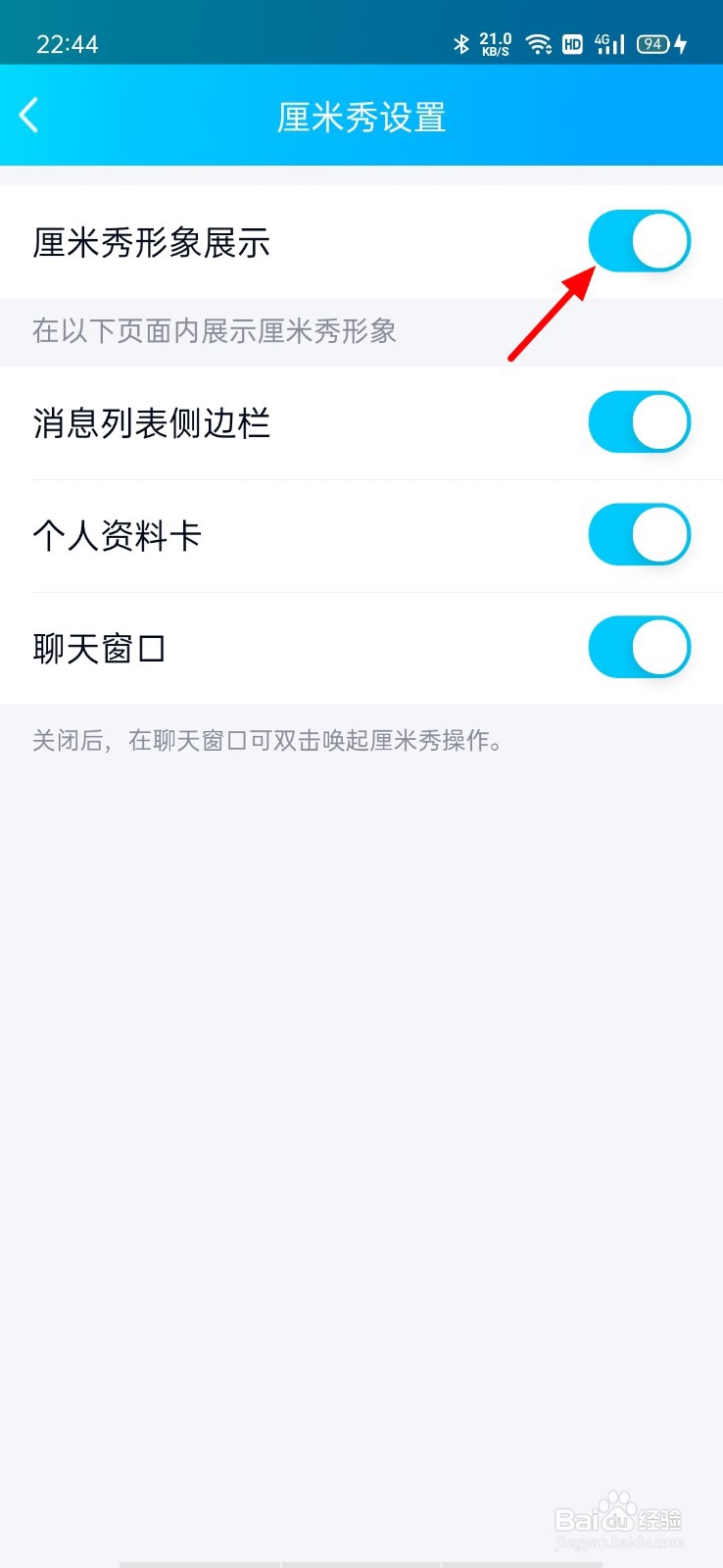The width and height of the screenshot is (723, 1568).
Task: Tap the 厘米秀设置 title bar
Action: pos(361,116)
